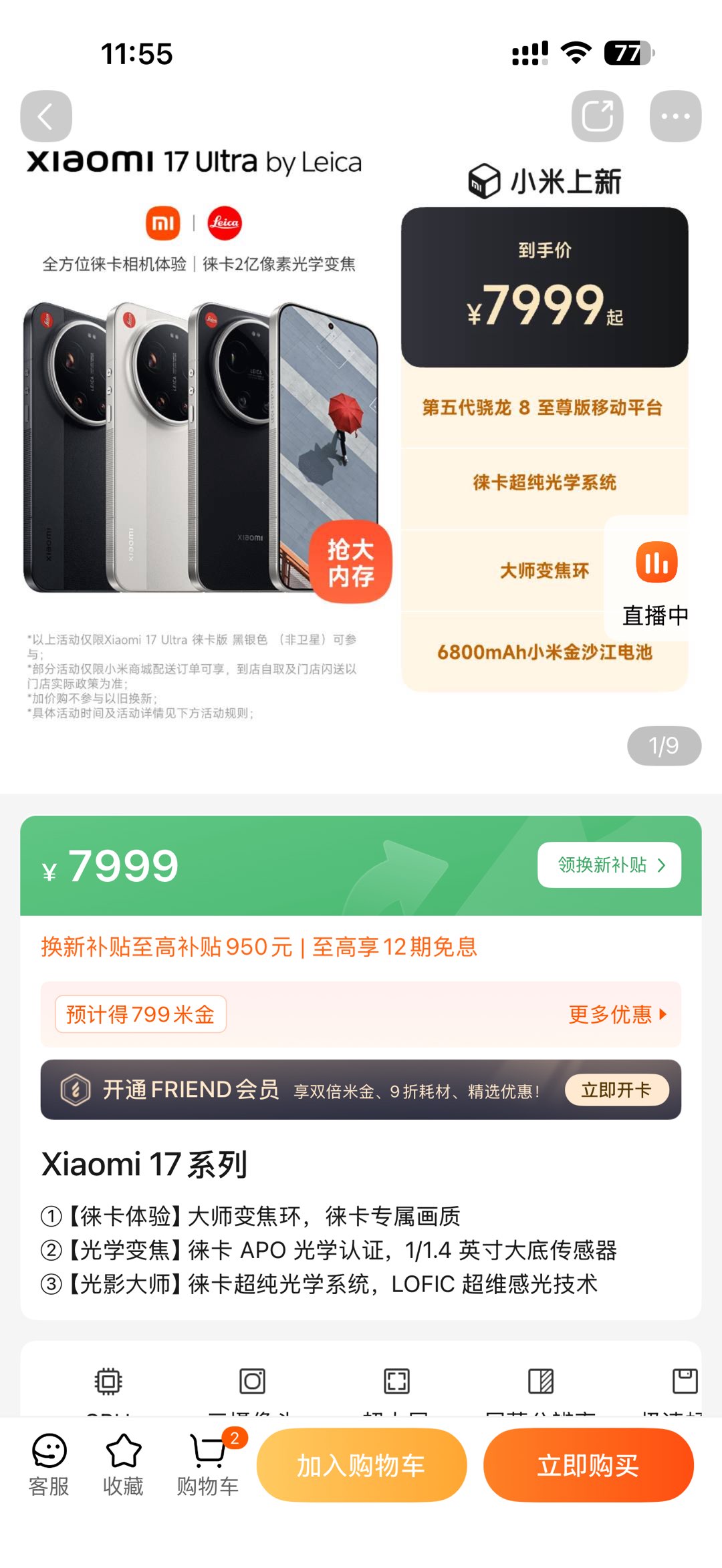Open the 购物车 shopping cart
The image size is (722, 1568).
208,1464
